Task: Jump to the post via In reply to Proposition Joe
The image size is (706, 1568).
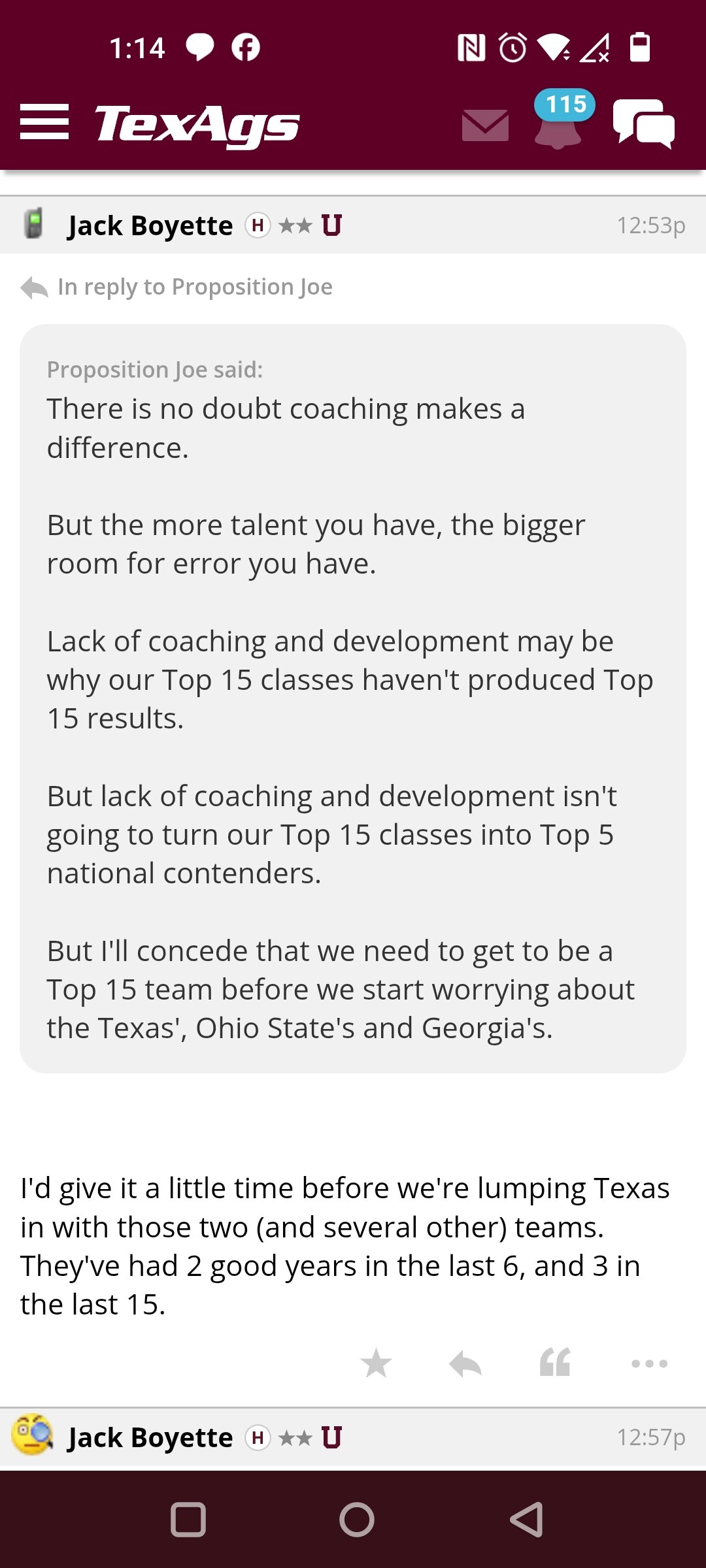Action: click(176, 287)
